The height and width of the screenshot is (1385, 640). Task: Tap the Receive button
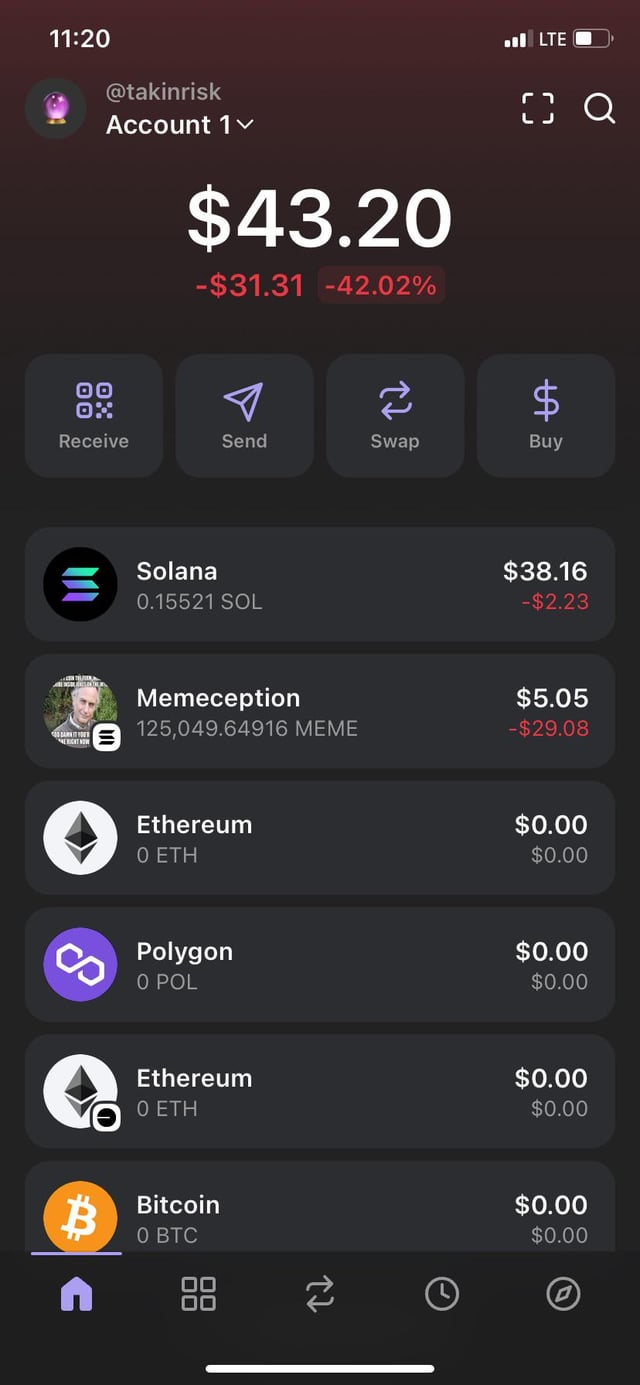point(94,415)
